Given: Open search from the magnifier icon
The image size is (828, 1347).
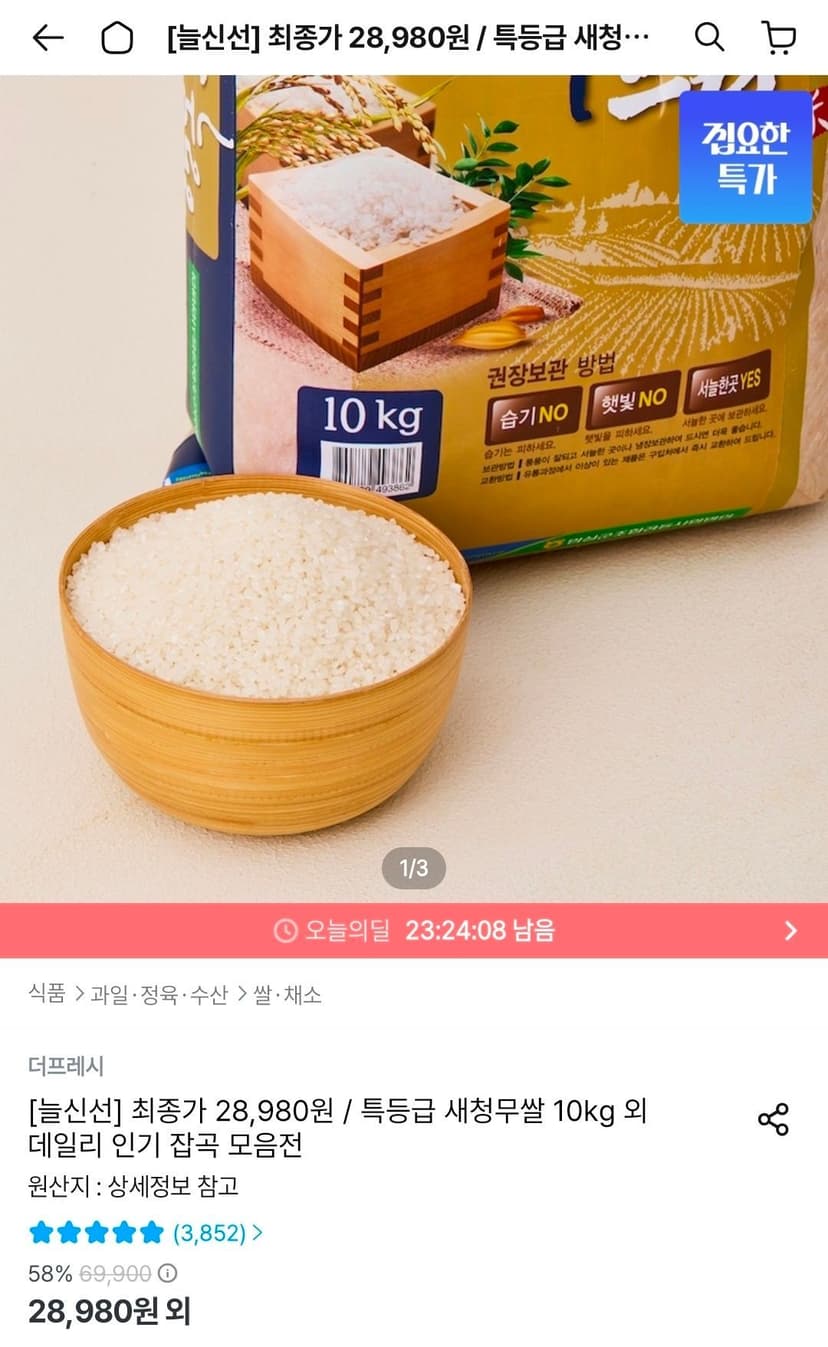Looking at the screenshot, I should (709, 38).
